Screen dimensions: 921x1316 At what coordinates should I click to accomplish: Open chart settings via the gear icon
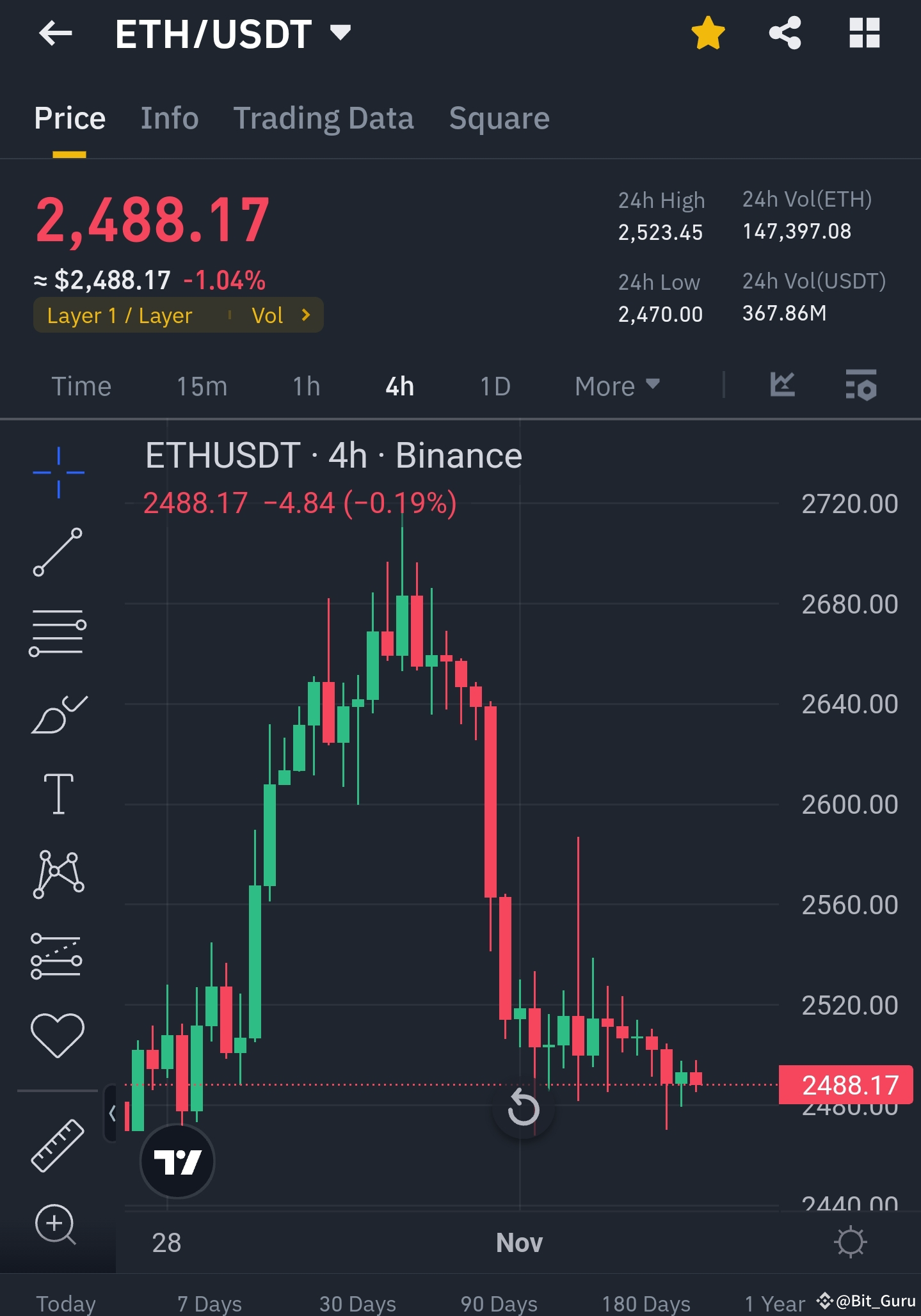click(849, 1242)
